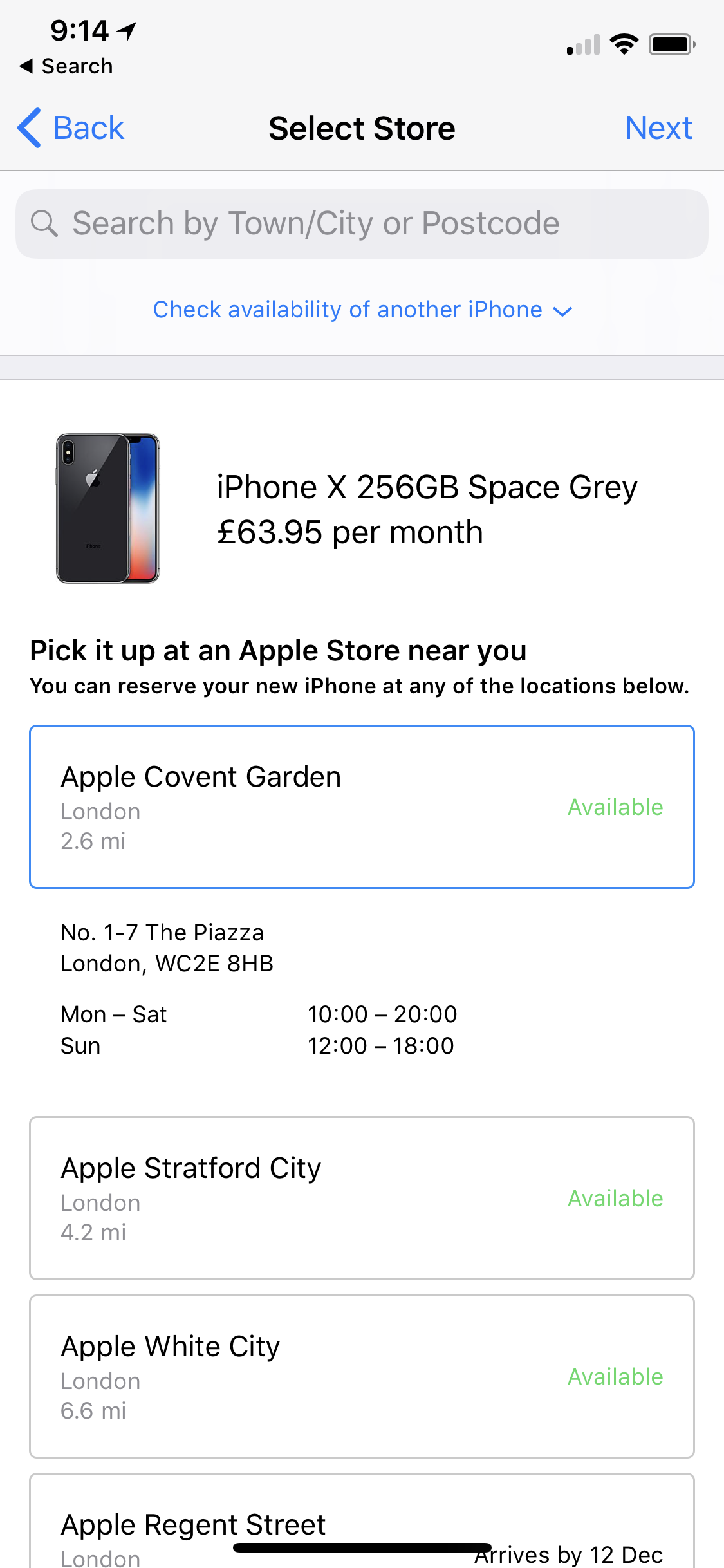Screen dimensions: 724x1568
Task: Tap Next to continue
Action: (x=658, y=128)
